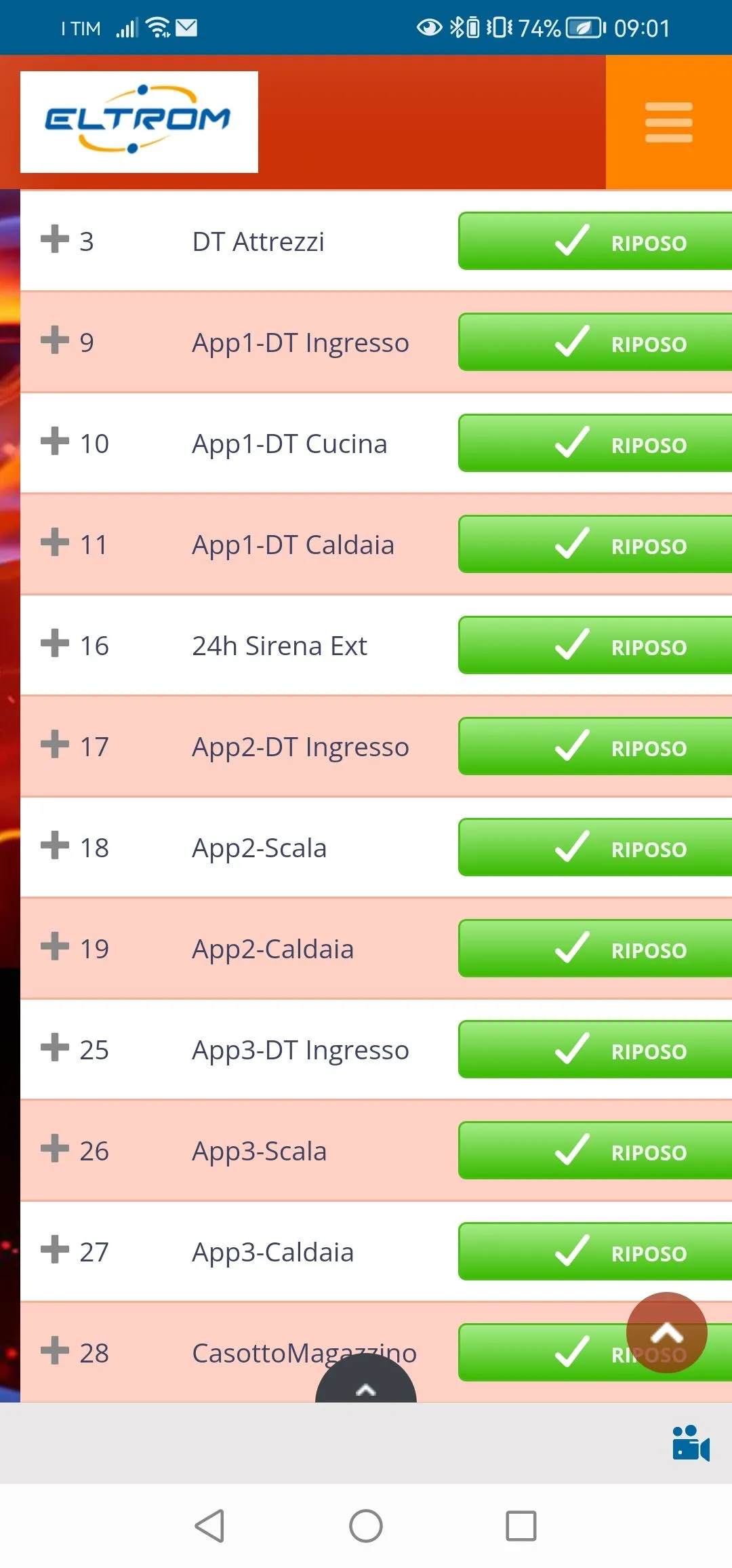Viewport: 732px width, 1568px height.
Task: Tap RIPOSO status of 24h Sirena Ext
Action: (595, 646)
